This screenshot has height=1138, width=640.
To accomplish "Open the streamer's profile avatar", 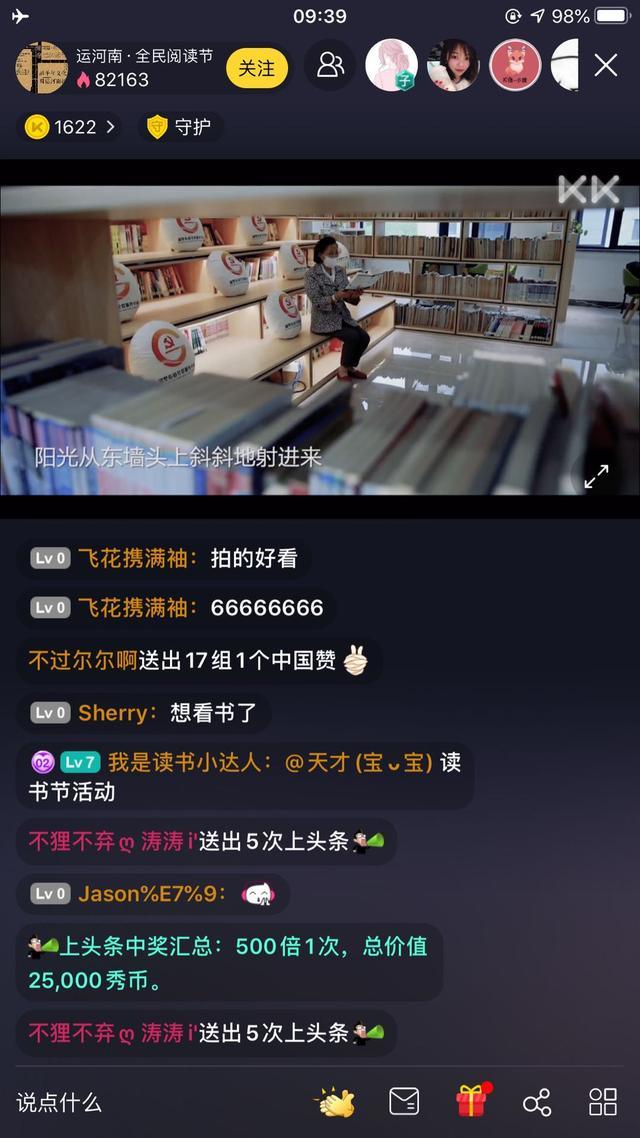I will coord(42,67).
